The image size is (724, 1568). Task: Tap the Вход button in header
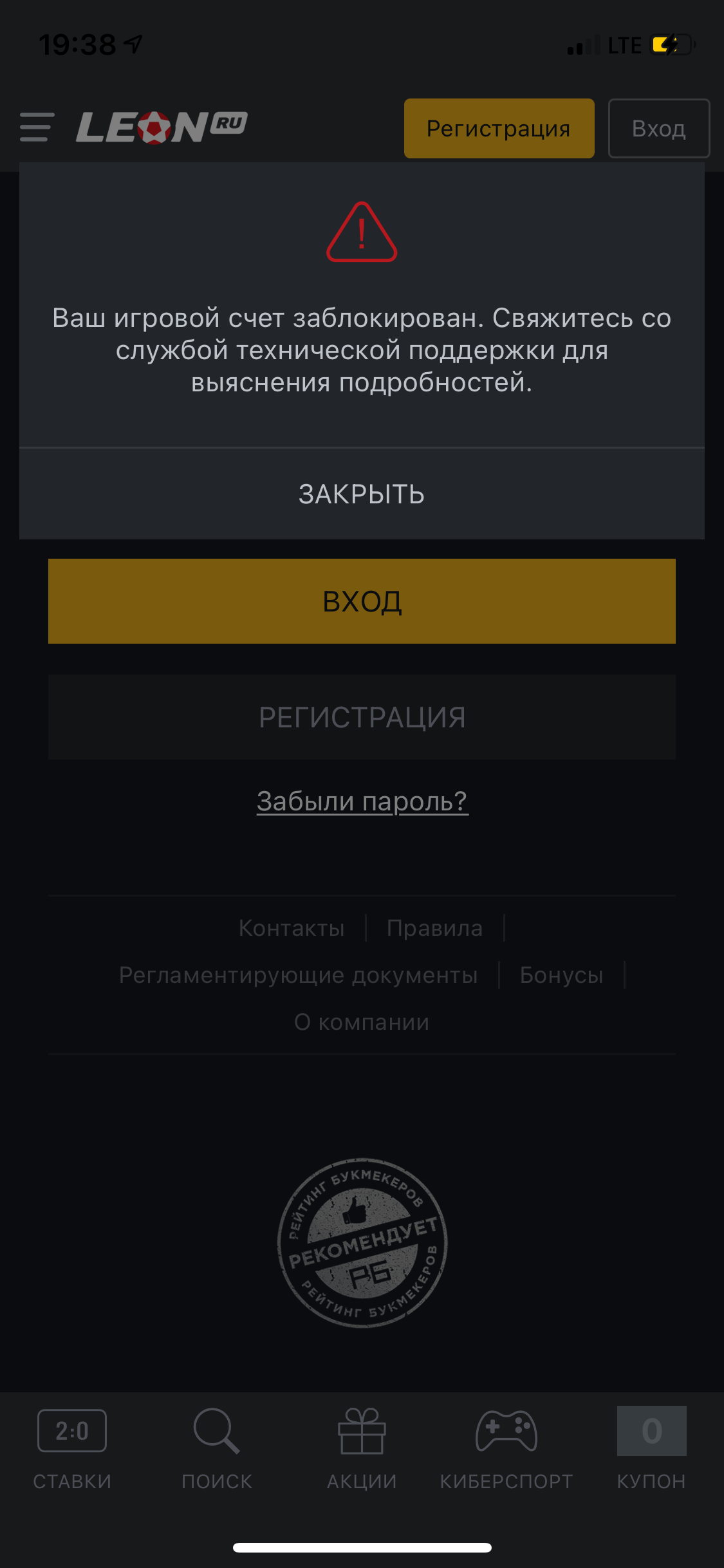(658, 129)
